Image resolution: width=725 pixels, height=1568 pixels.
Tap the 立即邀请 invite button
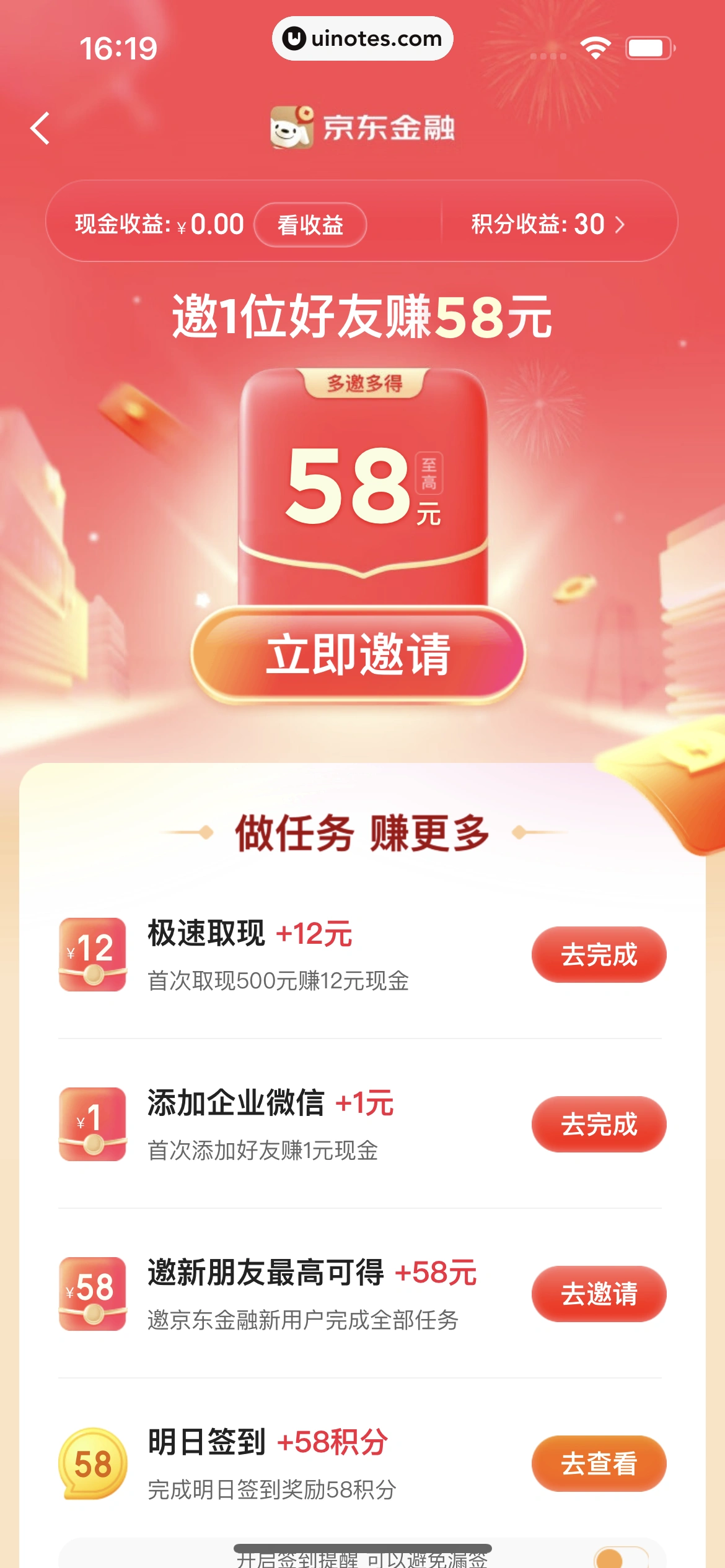click(x=358, y=655)
